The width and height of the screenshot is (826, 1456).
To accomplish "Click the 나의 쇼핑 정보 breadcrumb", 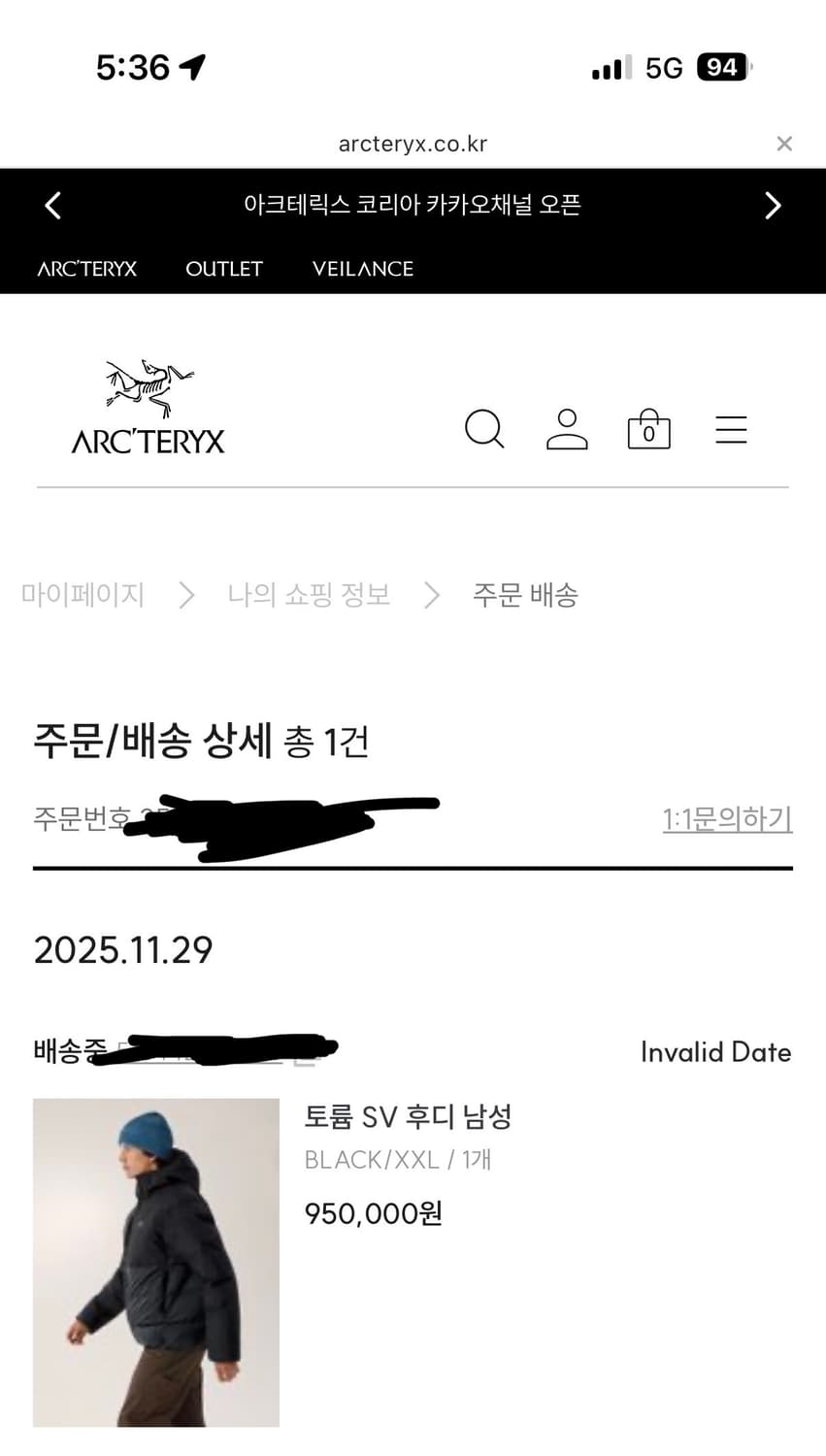I will [x=309, y=595].
